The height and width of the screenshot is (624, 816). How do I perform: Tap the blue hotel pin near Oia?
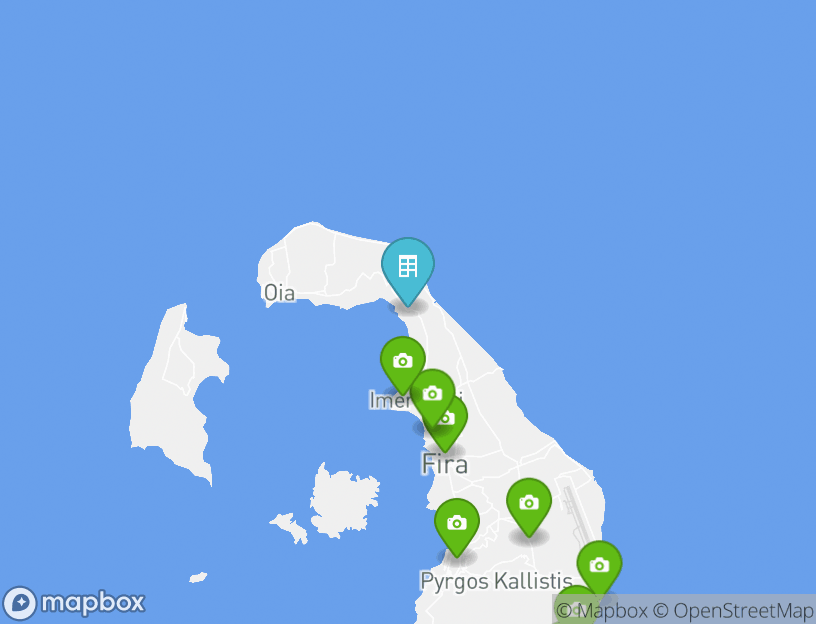coord(408,267)
